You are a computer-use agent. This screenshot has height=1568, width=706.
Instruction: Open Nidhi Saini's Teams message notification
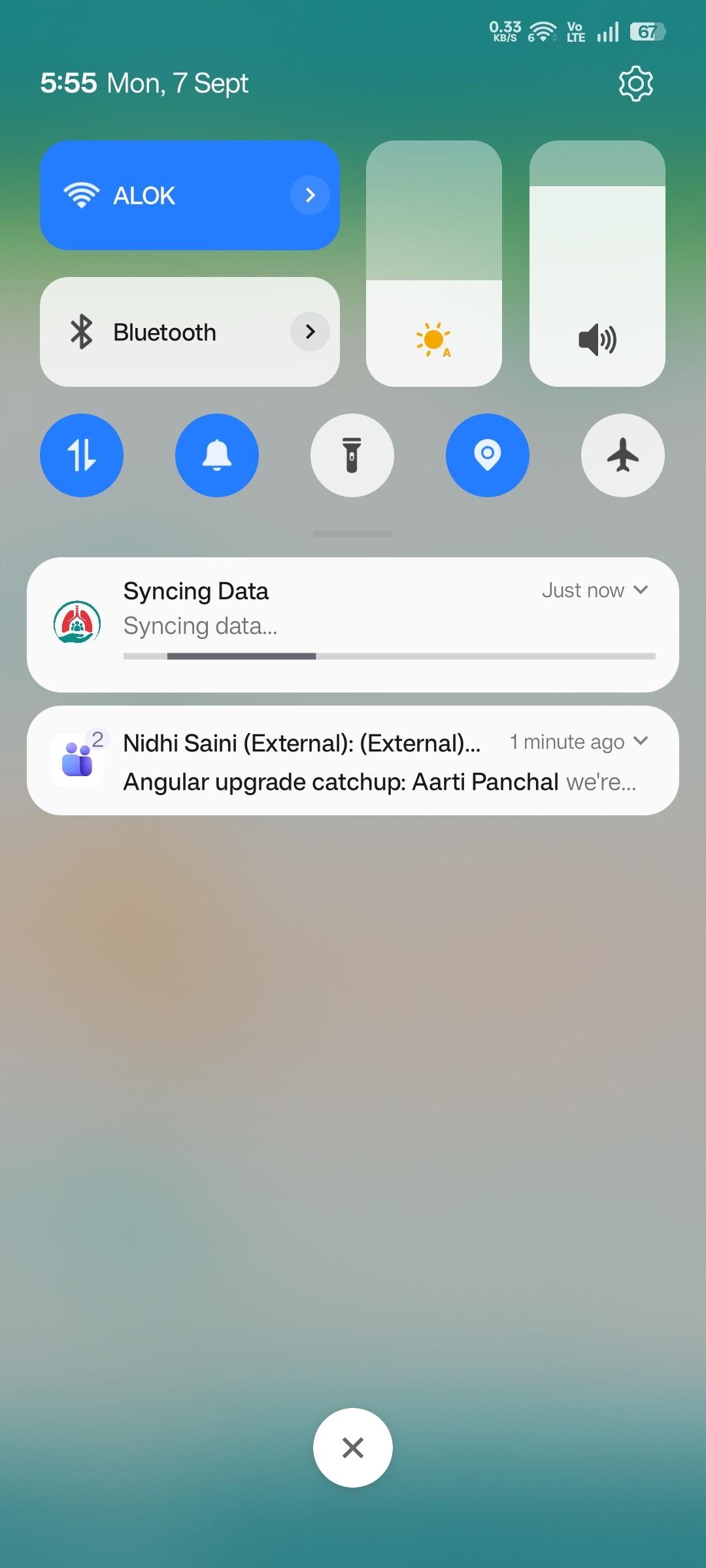coord(353,760)
